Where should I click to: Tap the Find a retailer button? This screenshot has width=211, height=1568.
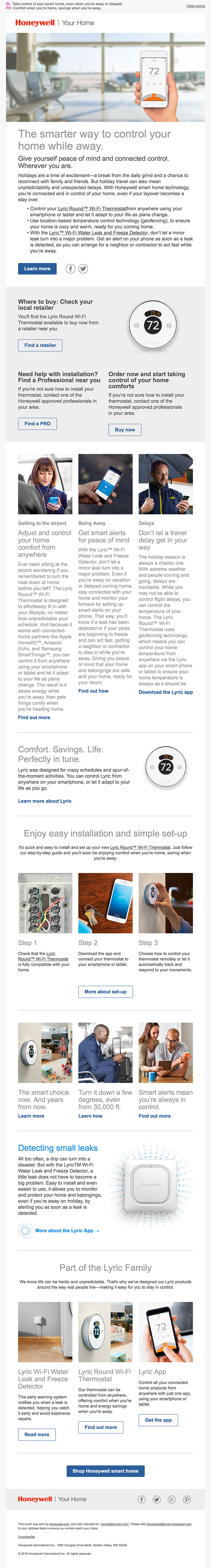(40, 345)
